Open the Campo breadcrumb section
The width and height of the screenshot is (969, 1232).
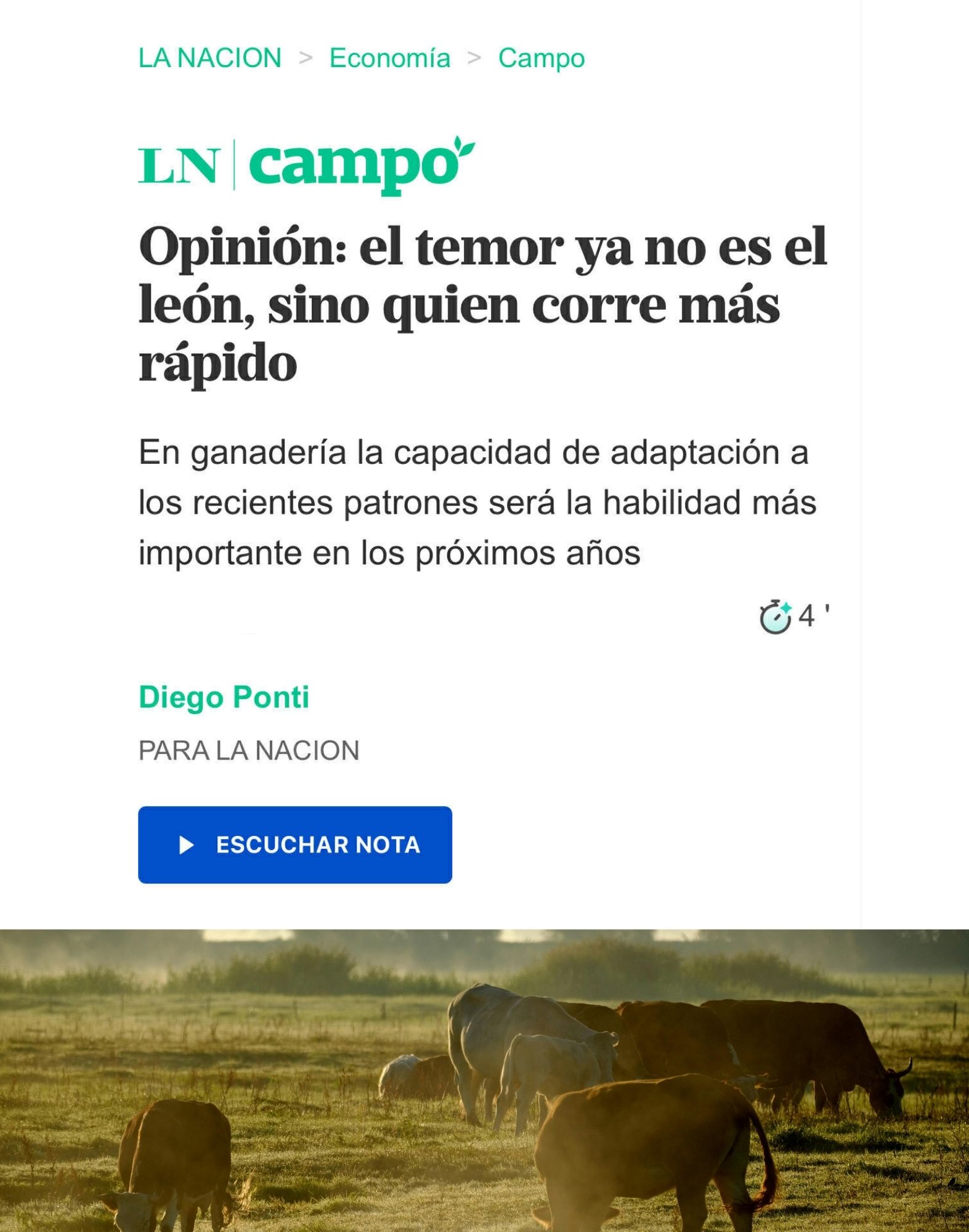click(541, 59)
